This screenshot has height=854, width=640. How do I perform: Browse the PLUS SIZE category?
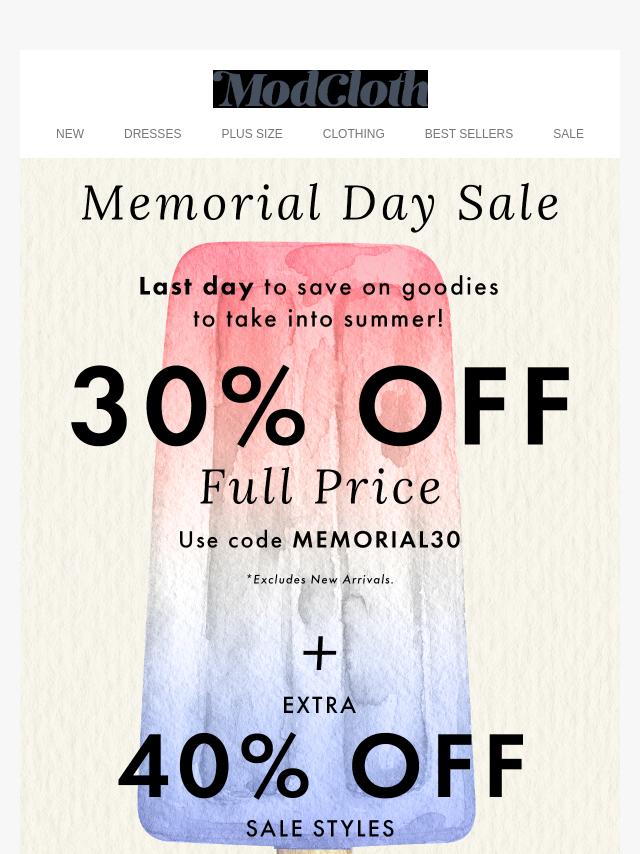[x=252, y=134]
